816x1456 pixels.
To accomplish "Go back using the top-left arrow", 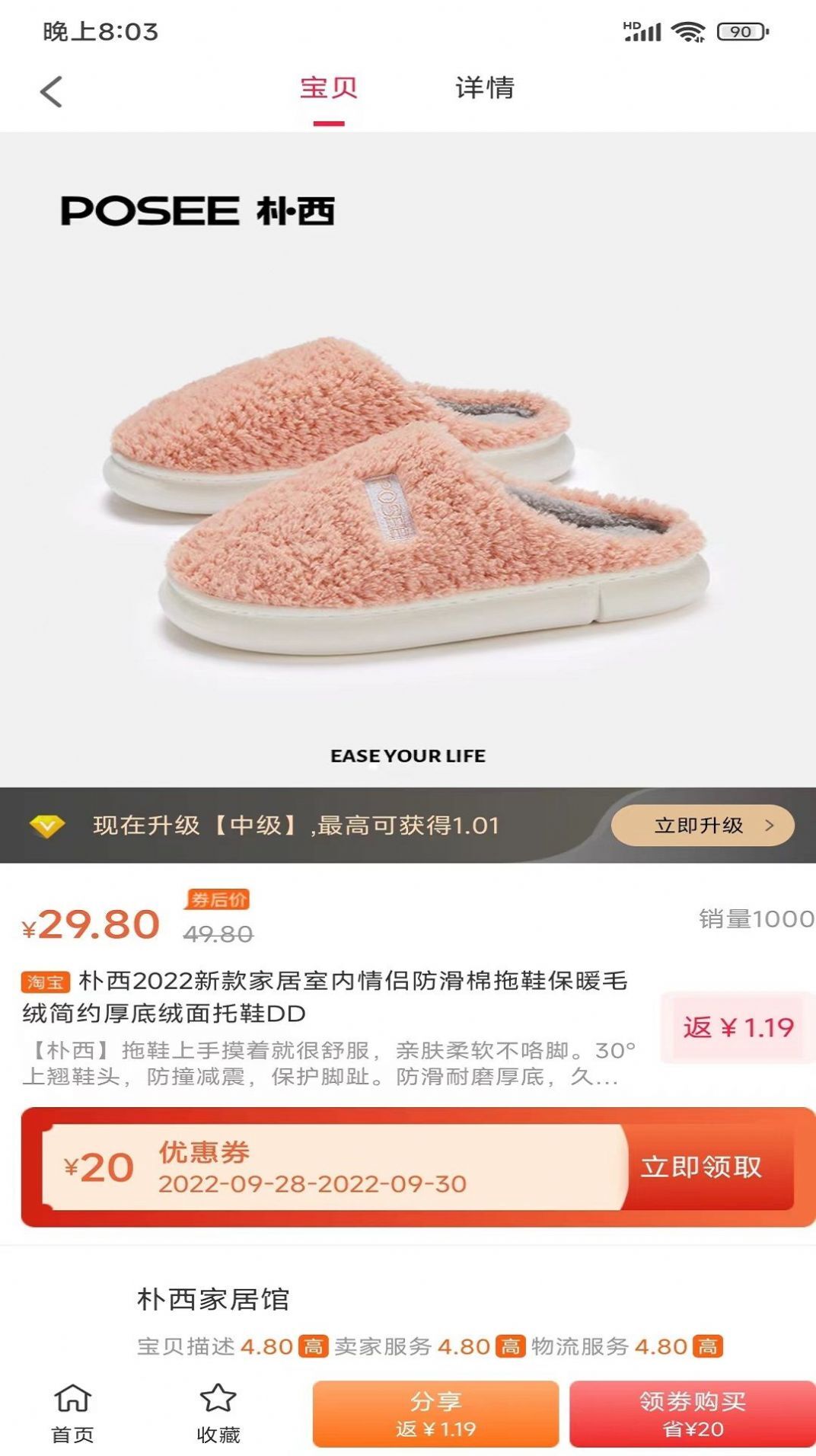I will [51, 92].
